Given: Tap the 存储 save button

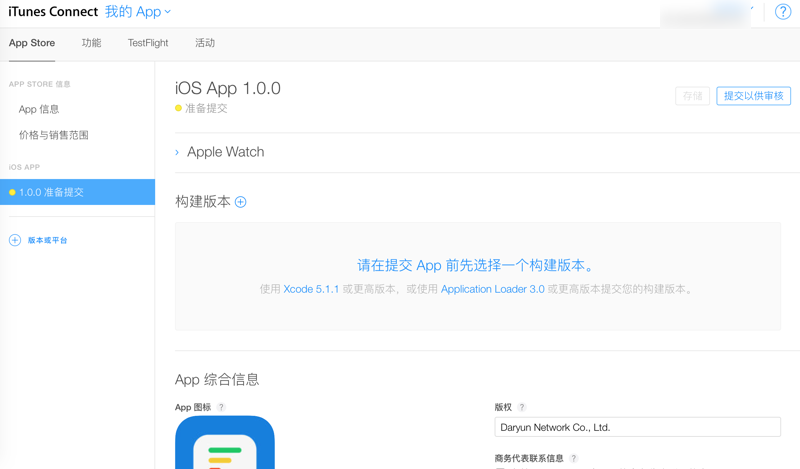Looking at the screenshot, I should [692, 96].
